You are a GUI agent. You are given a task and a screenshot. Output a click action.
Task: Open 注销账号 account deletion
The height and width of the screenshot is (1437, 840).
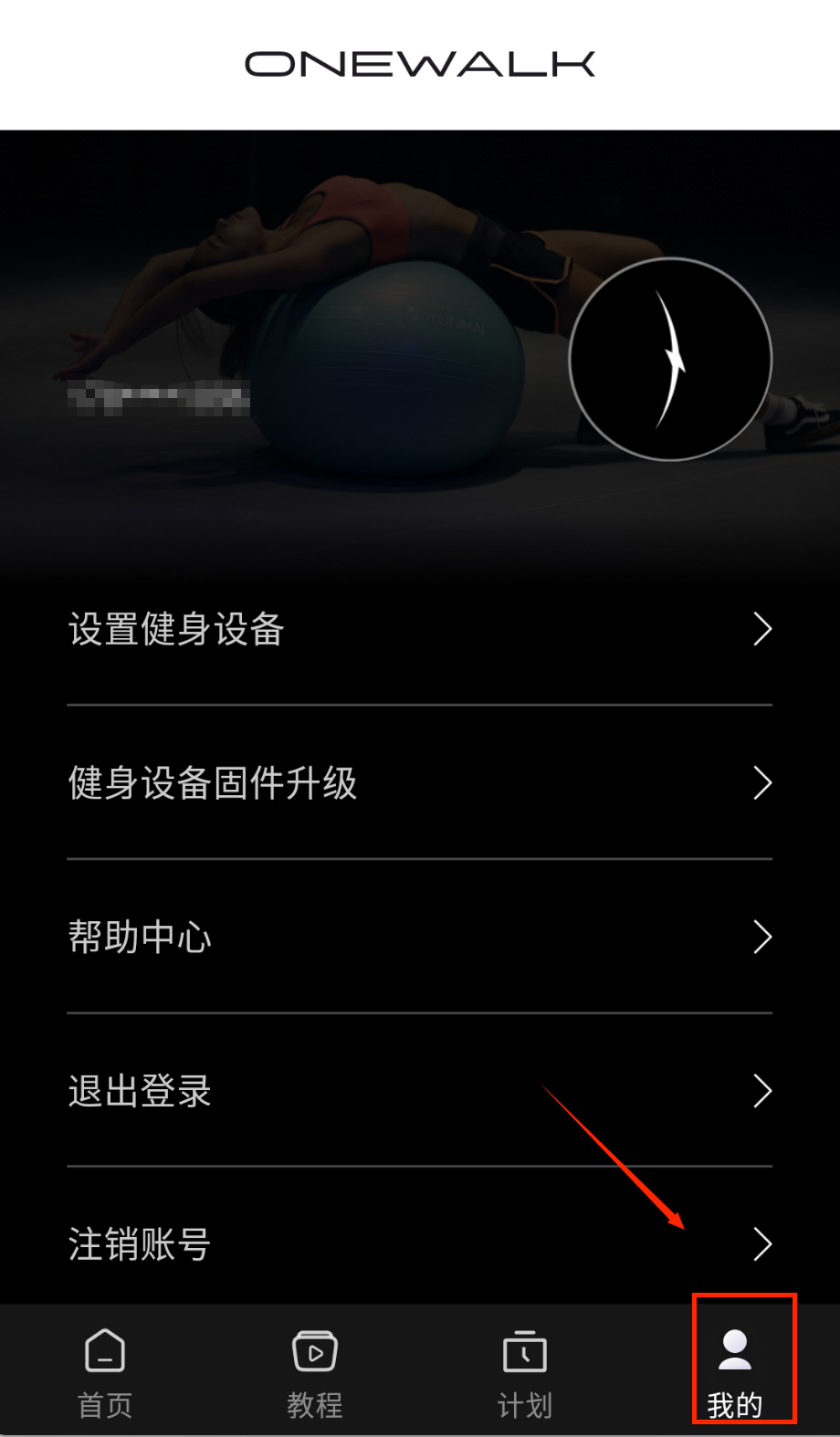tap(419, 1244)
